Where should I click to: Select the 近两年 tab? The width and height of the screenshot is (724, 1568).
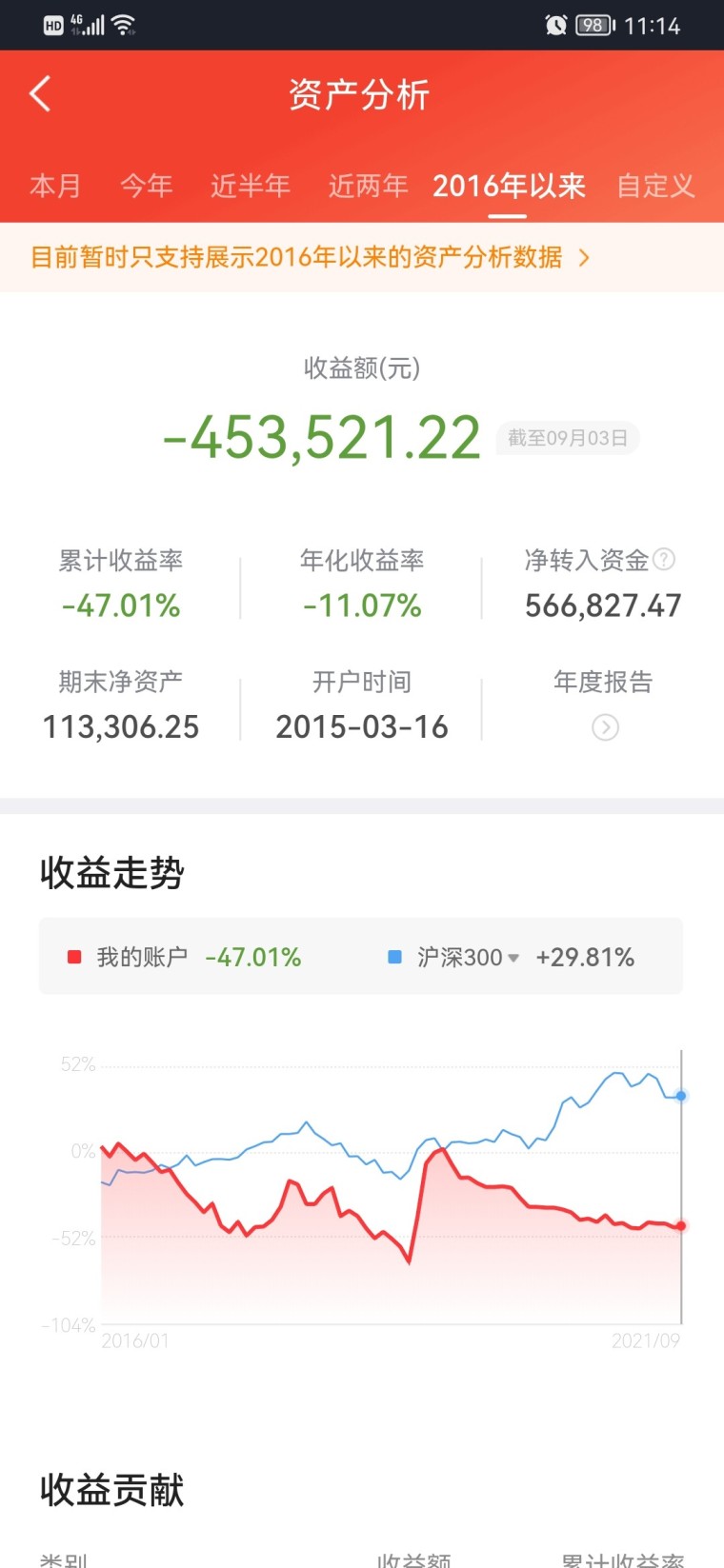tap(368, 186)
